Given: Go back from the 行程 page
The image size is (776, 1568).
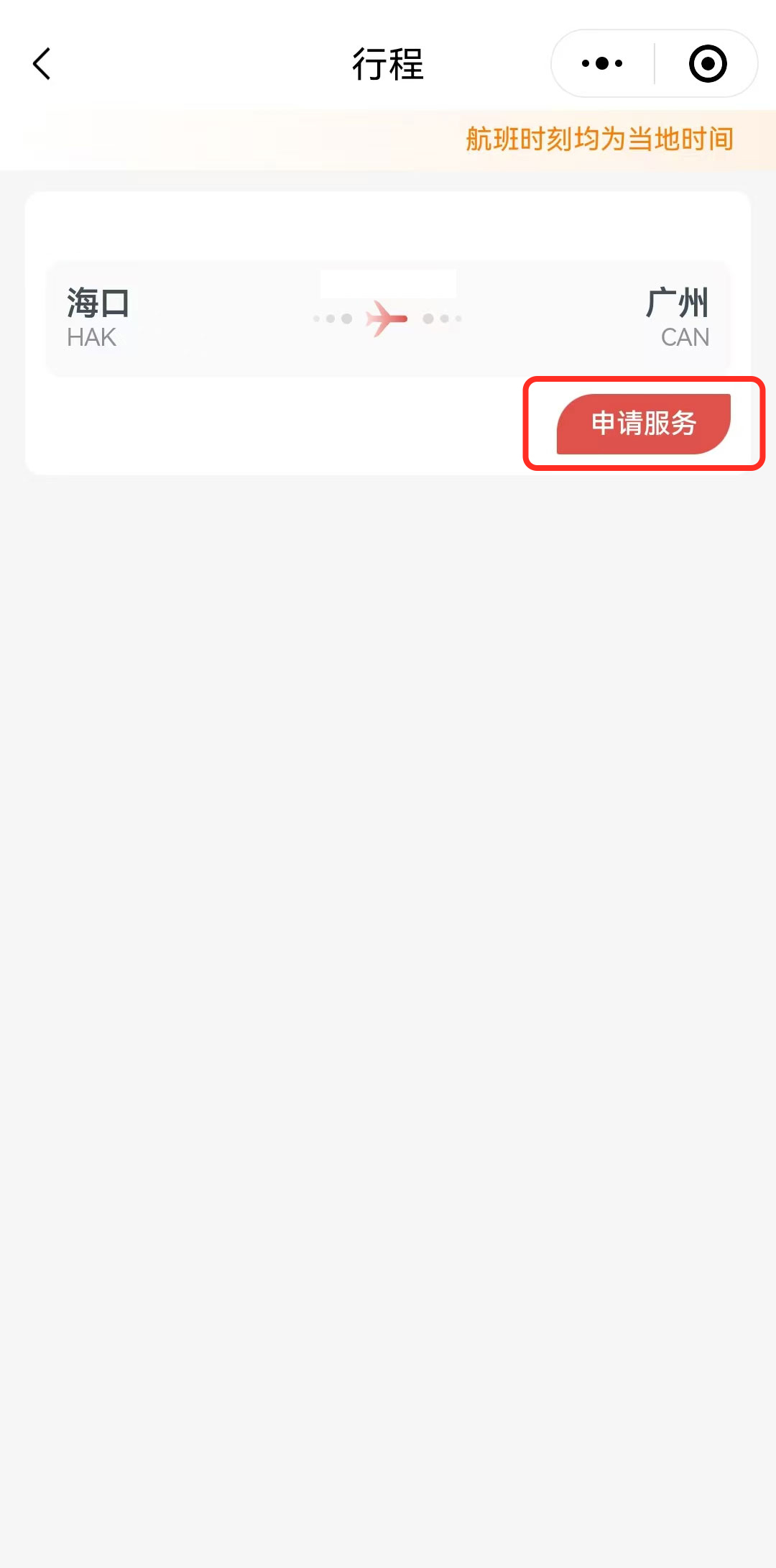Looking at the screenshot, I should click(42, 64).
